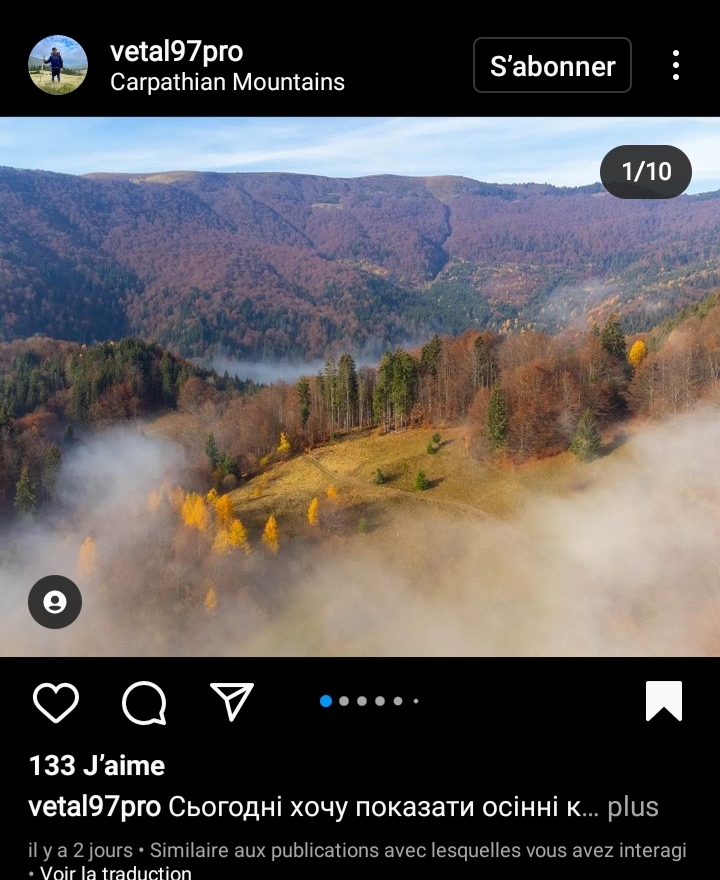Viewport: 720px width, 880px height.
Task: Open vetal97pro's name in the caption
Action: pyautogui.click(x=94, y=807)
